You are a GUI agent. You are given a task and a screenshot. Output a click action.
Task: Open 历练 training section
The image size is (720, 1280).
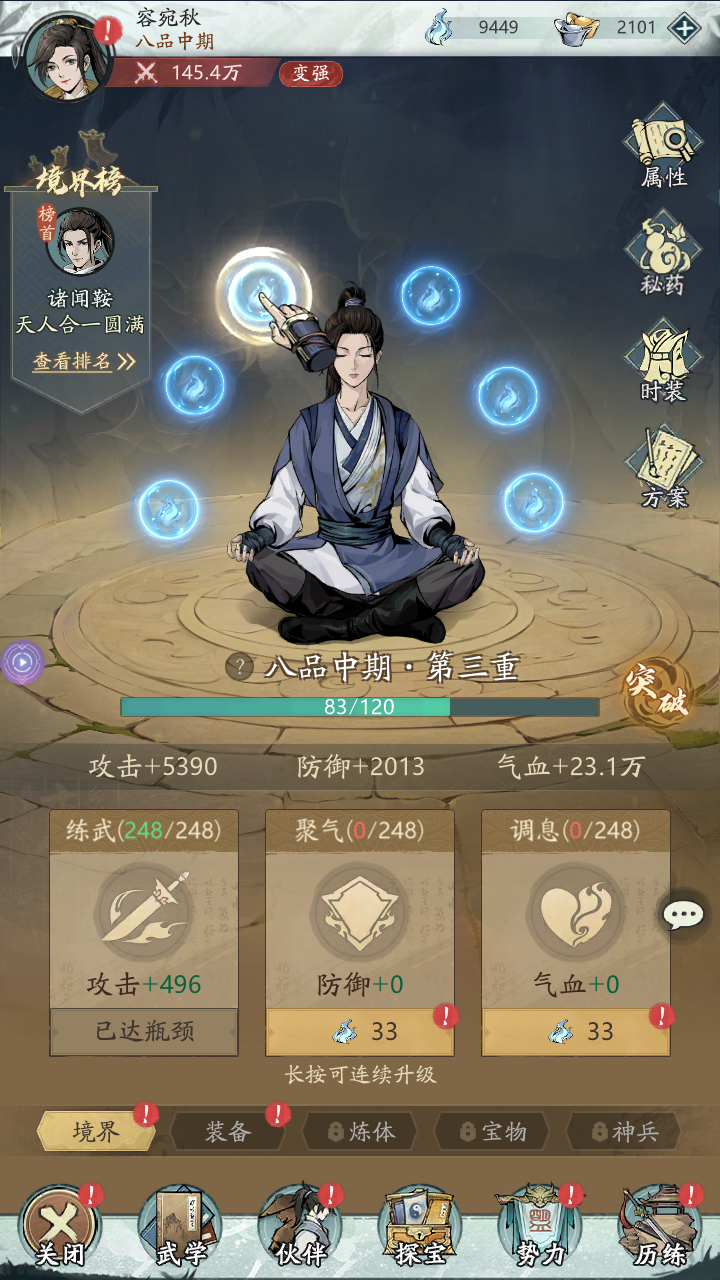tap(660, 1226)
